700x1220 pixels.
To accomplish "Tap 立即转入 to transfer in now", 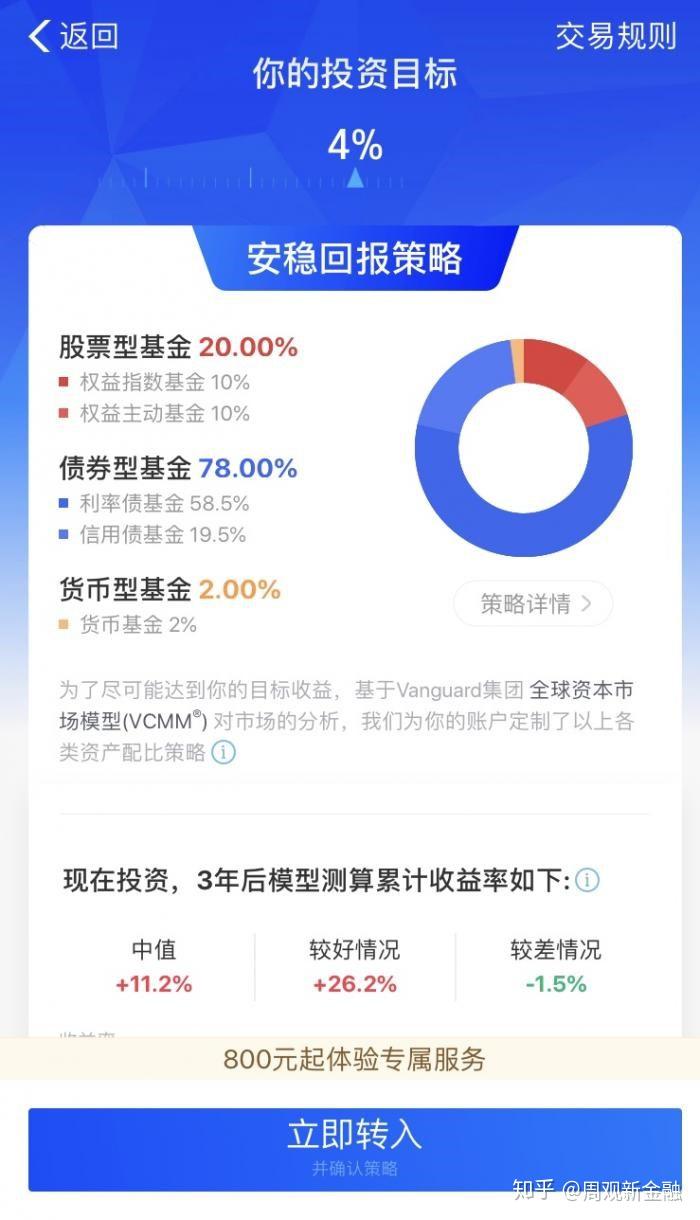I will pos(355,1148).
